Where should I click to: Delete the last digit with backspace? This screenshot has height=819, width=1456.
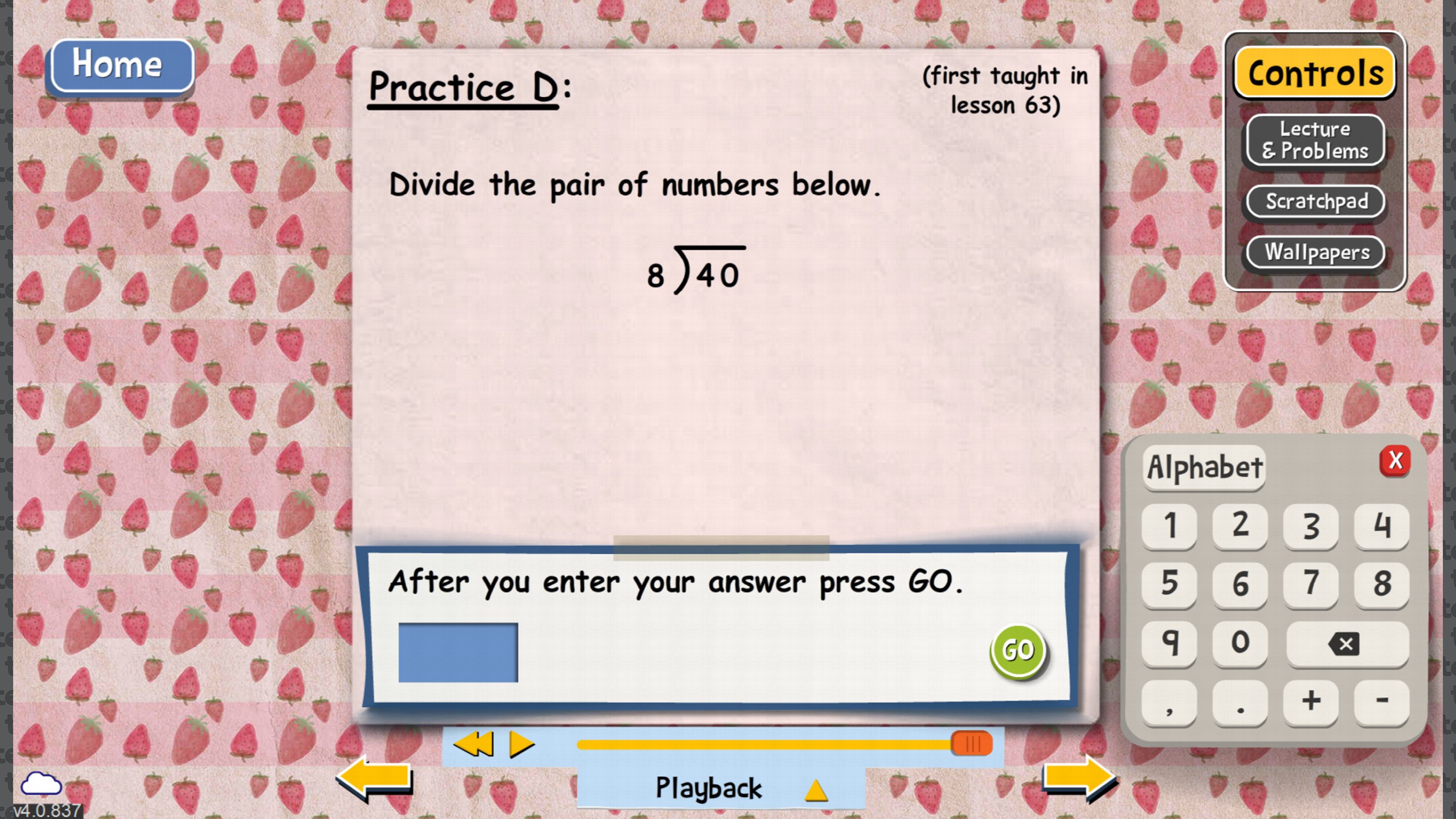coord(1346,643)
